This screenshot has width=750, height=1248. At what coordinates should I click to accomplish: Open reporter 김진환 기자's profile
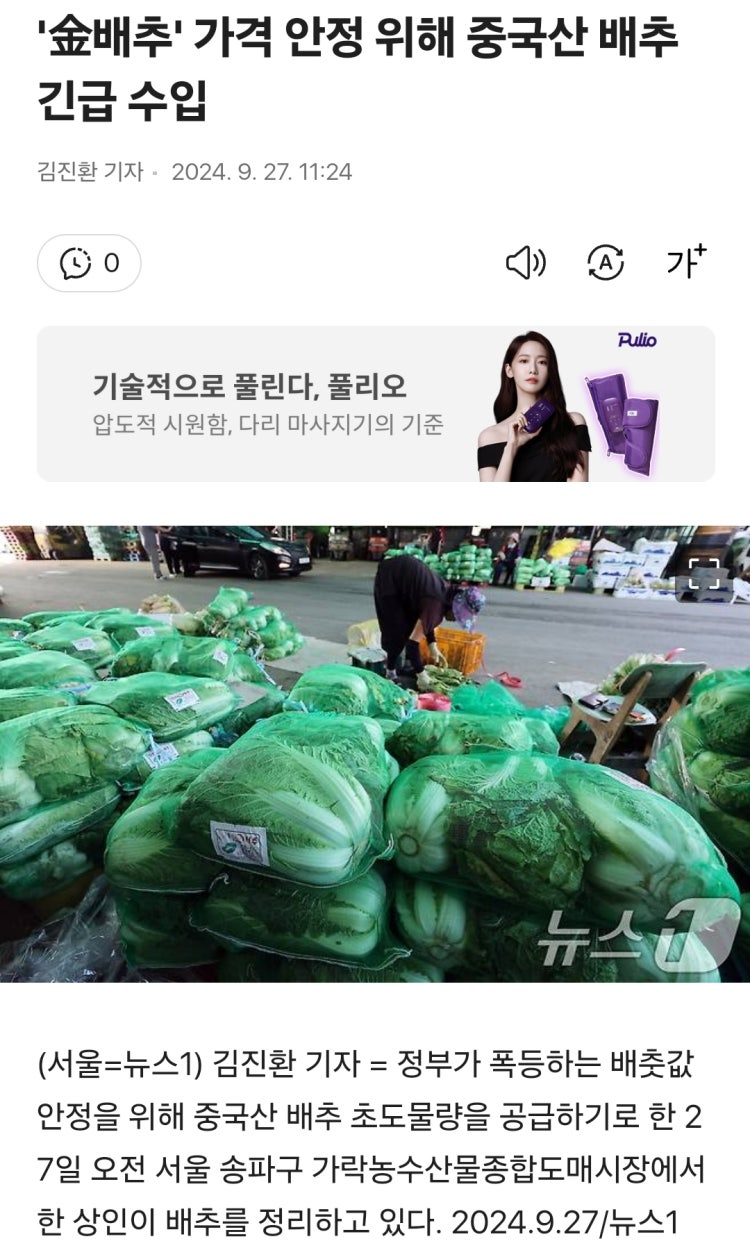(90, 172)
